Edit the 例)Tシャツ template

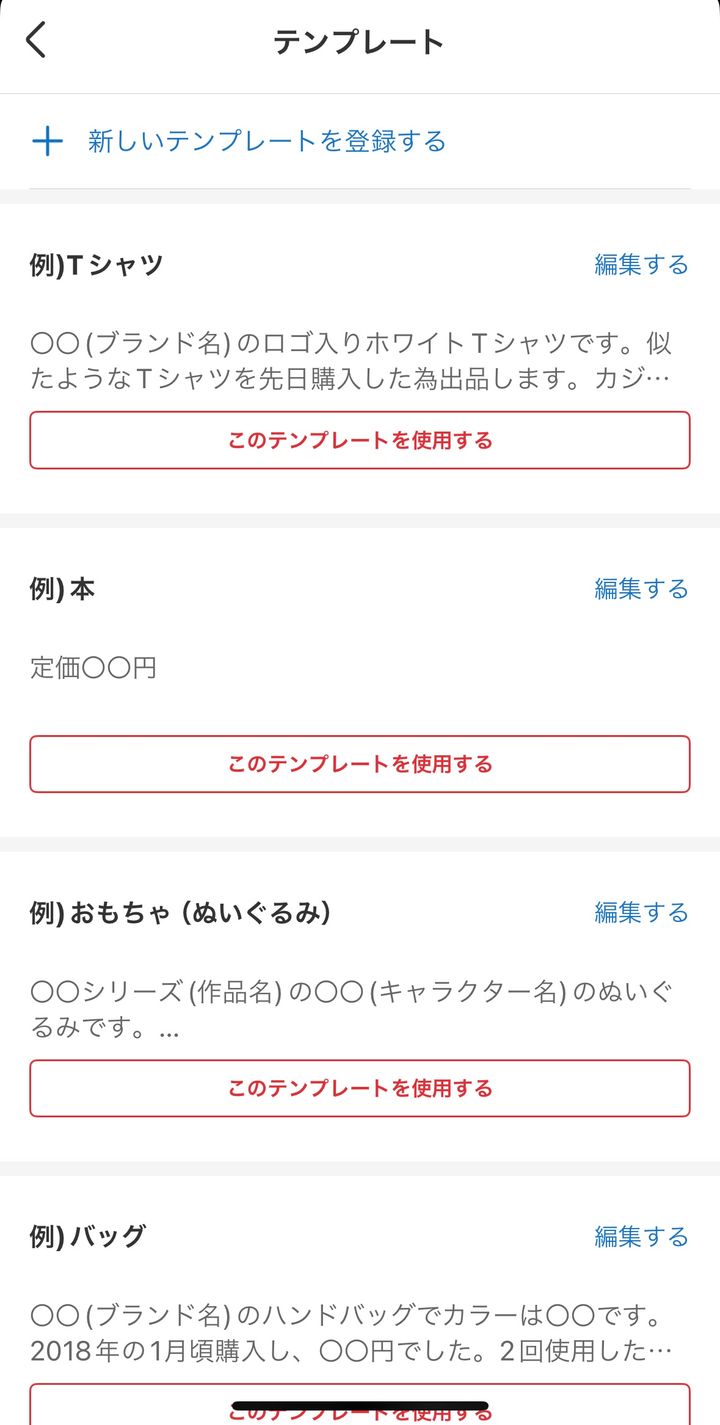tap(641, 265)
